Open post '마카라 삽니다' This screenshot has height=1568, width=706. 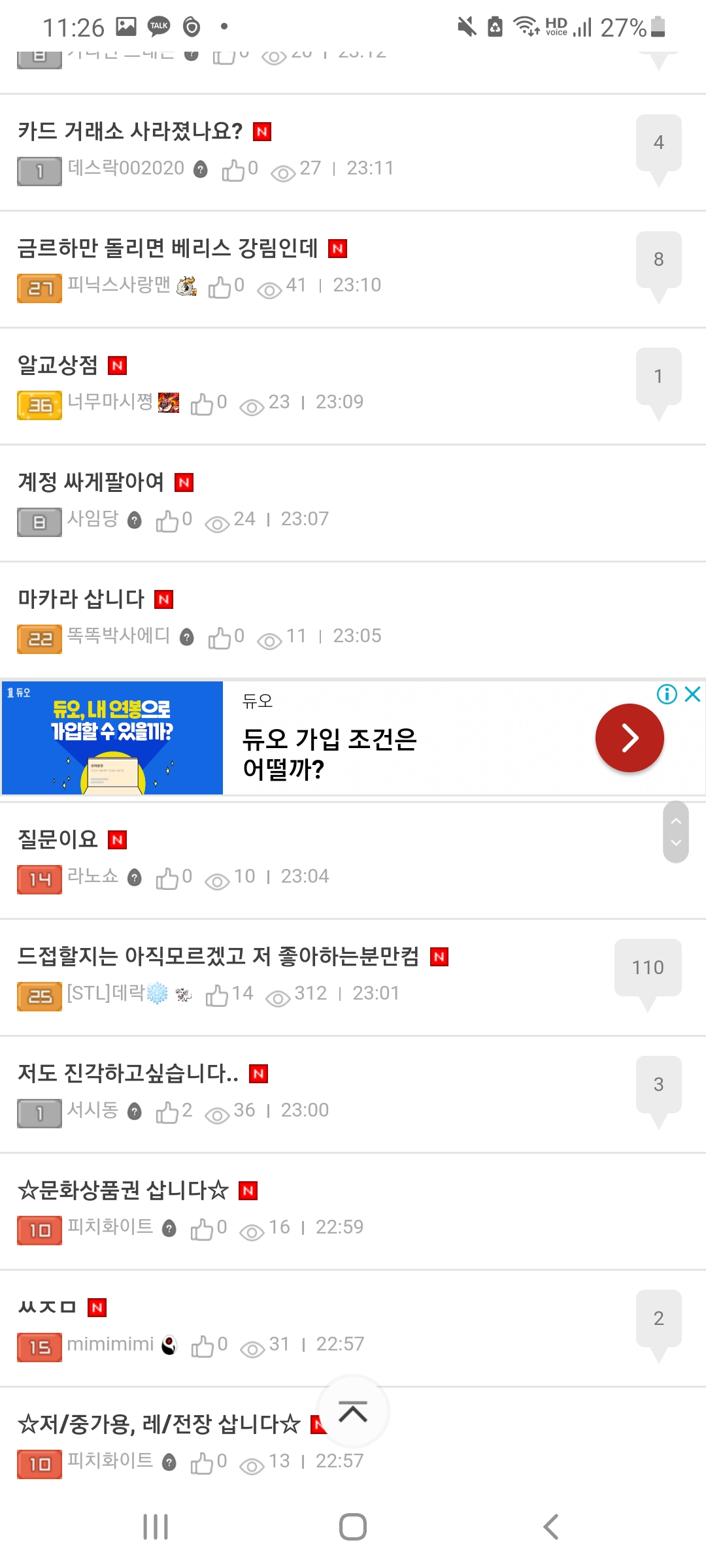tap(81, 598)
